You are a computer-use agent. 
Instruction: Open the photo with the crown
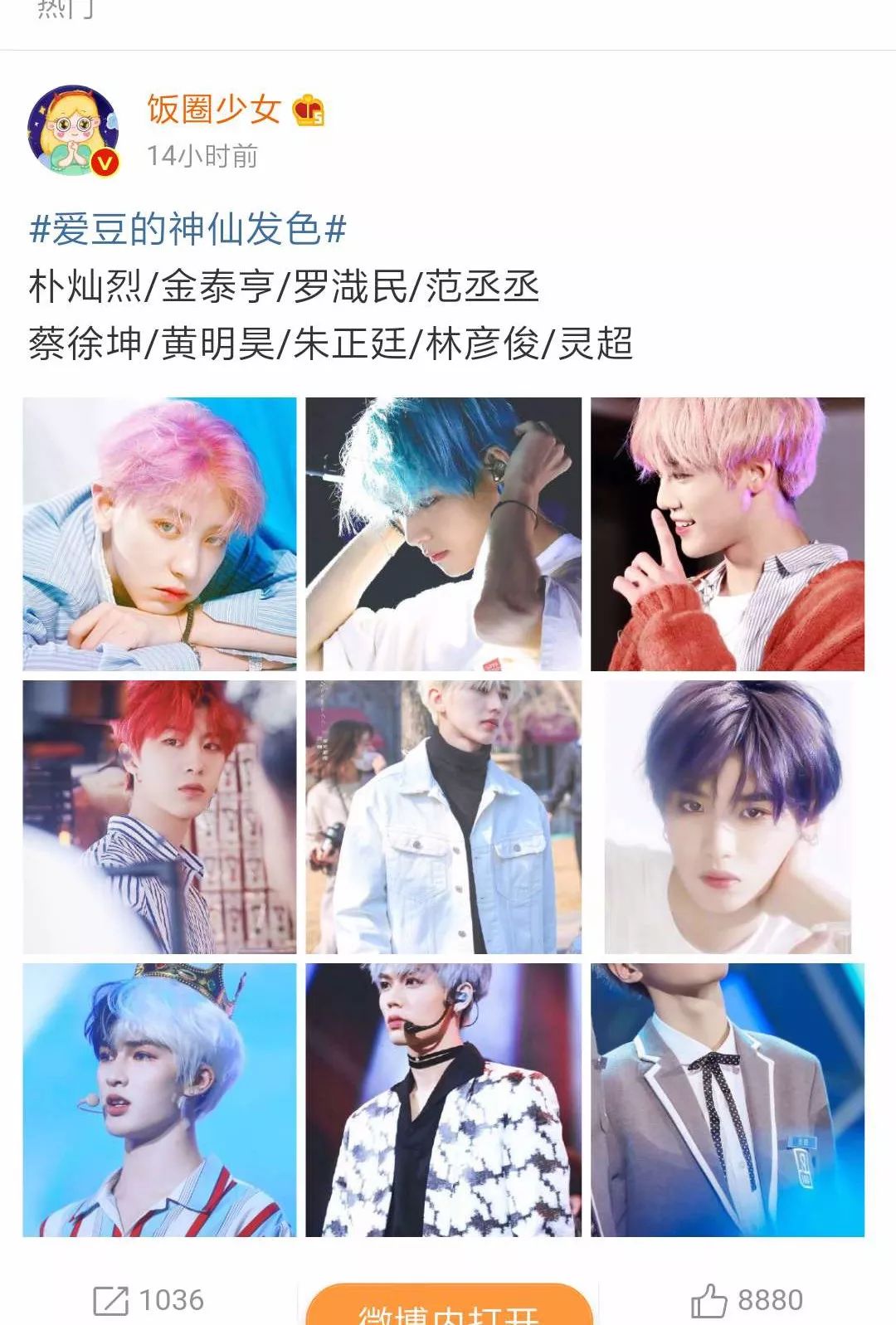click(x=159, y=1100)
